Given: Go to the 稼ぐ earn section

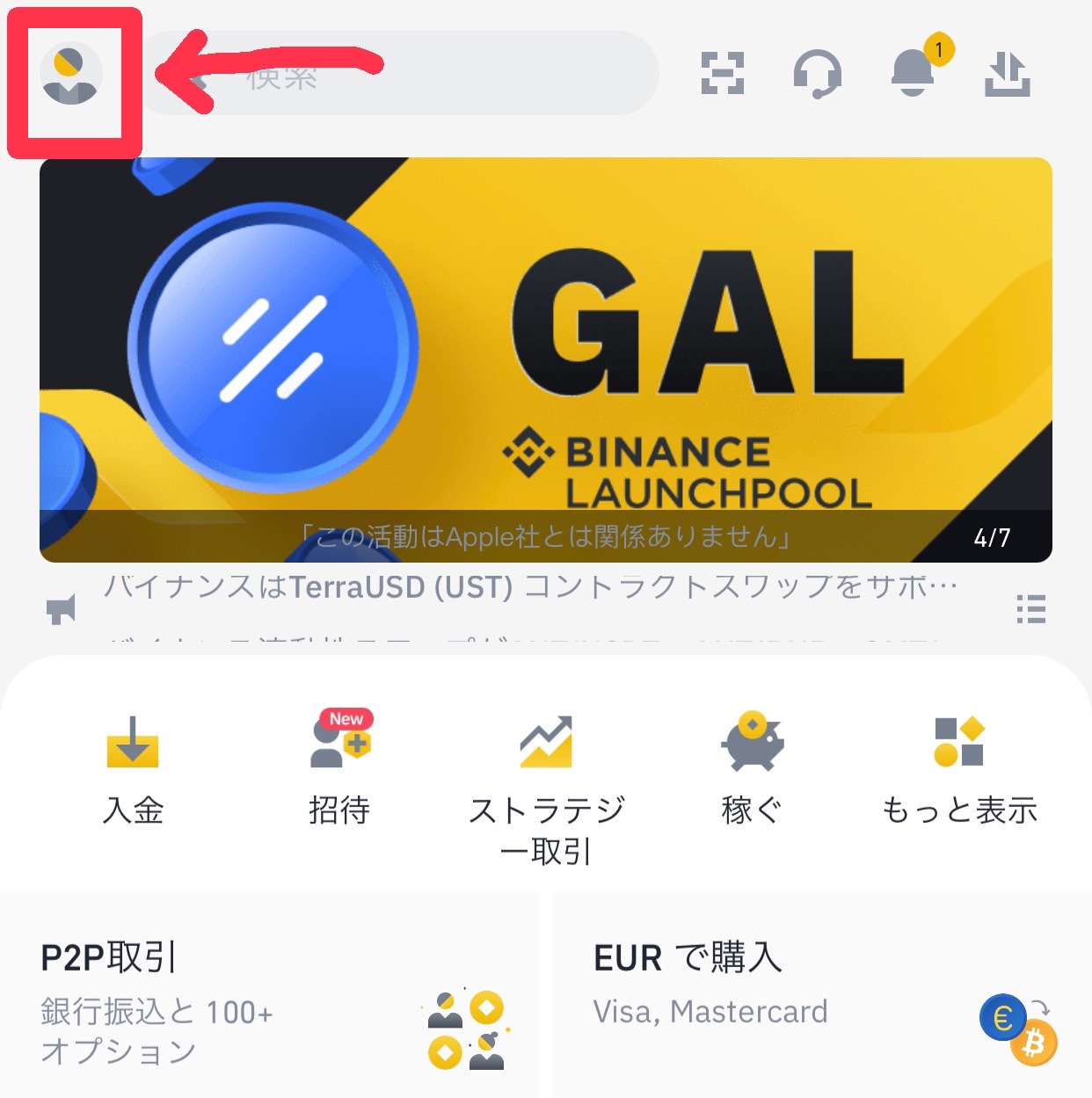Looking at the screenshot, I should [x=752, y=769].
